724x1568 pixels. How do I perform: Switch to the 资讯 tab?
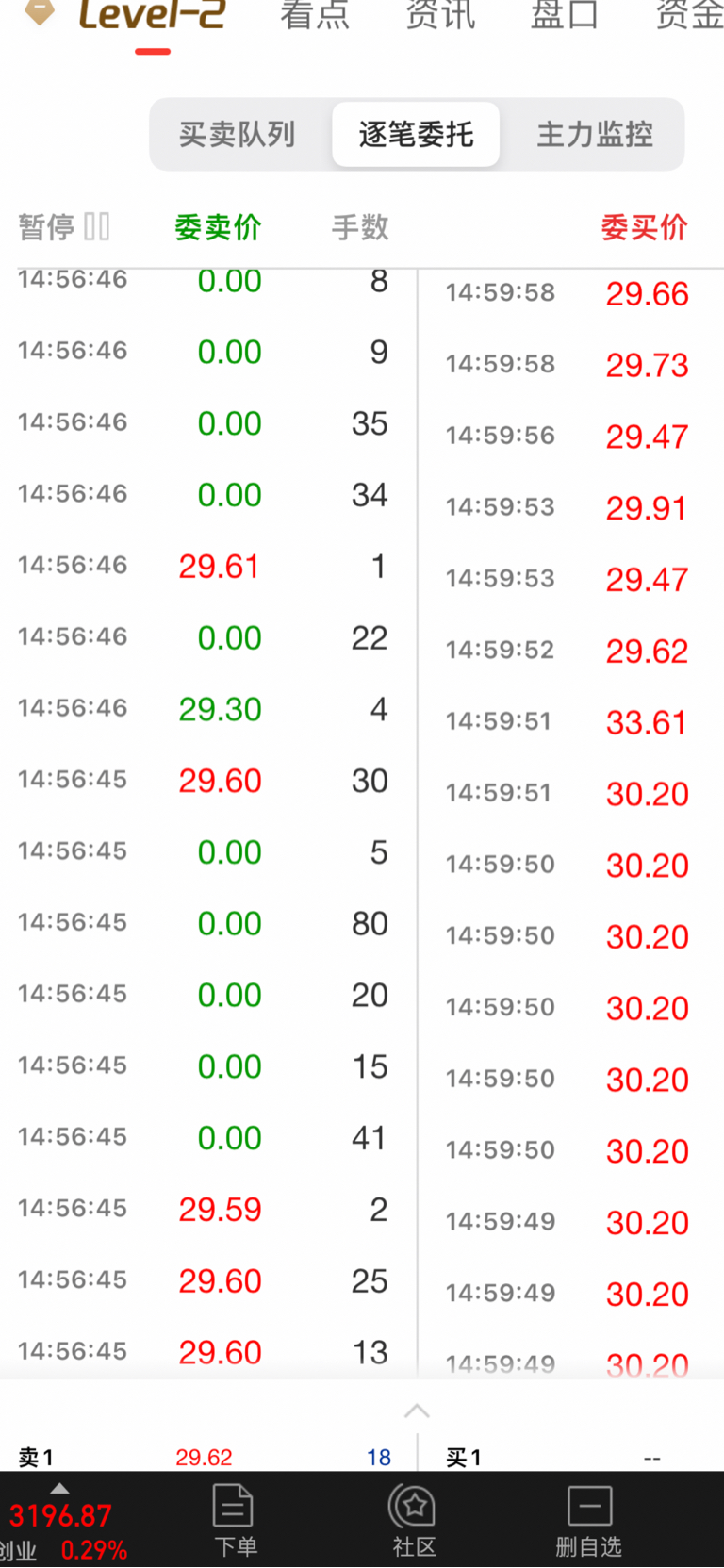tap(440, 14)
